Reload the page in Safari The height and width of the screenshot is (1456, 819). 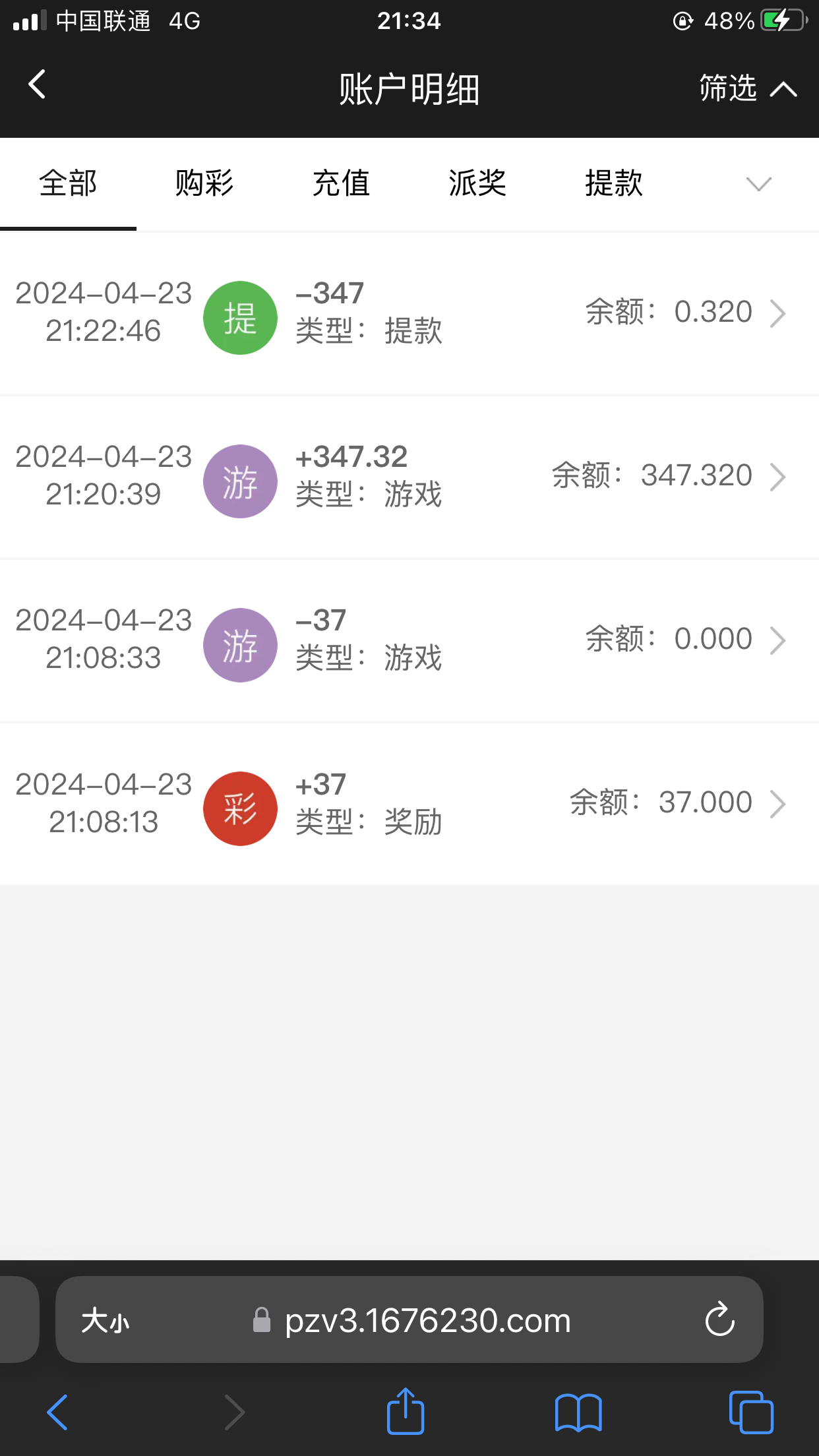tap(719, 1319)
